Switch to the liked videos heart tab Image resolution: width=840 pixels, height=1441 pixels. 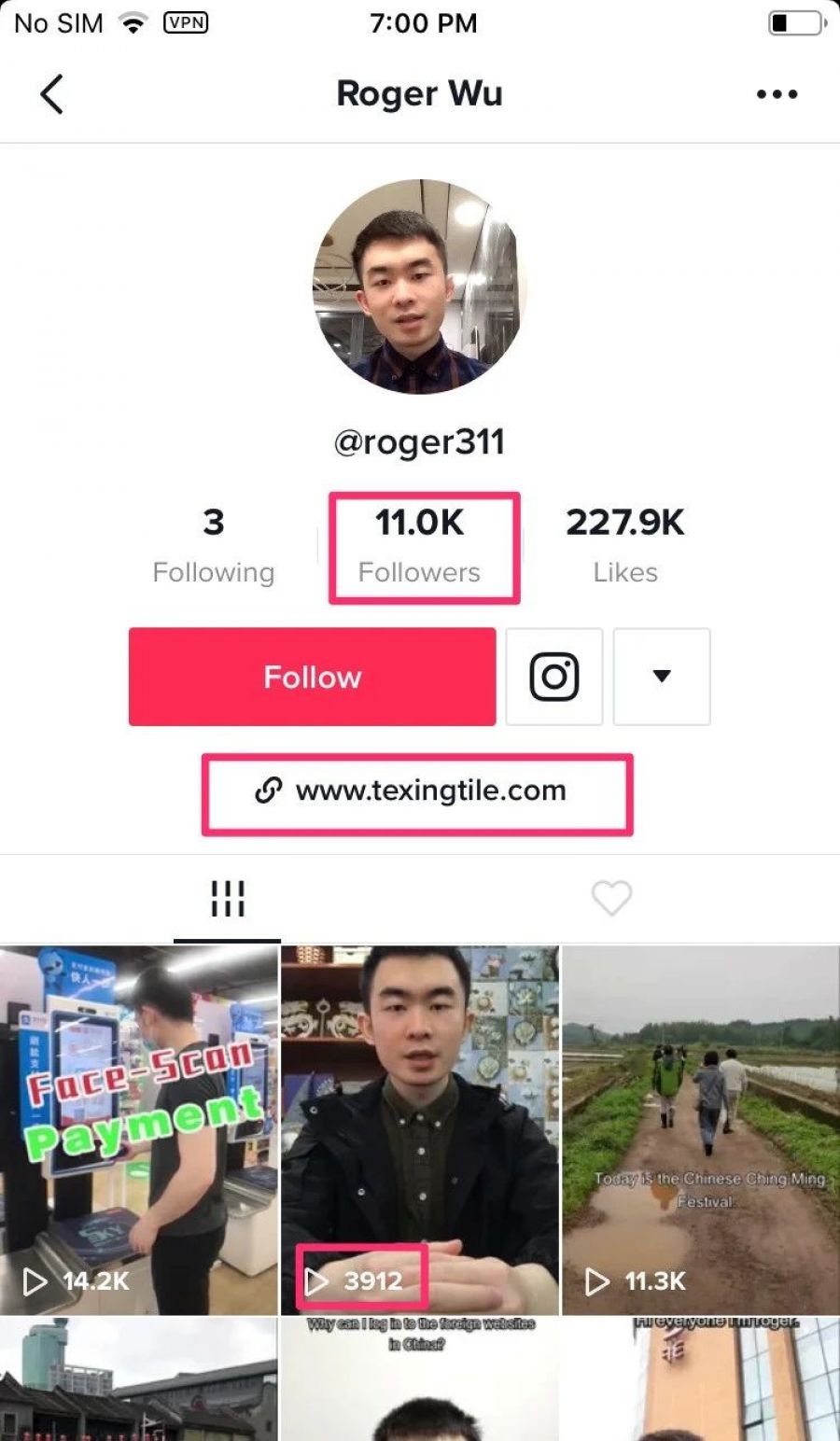pos(611,900)
